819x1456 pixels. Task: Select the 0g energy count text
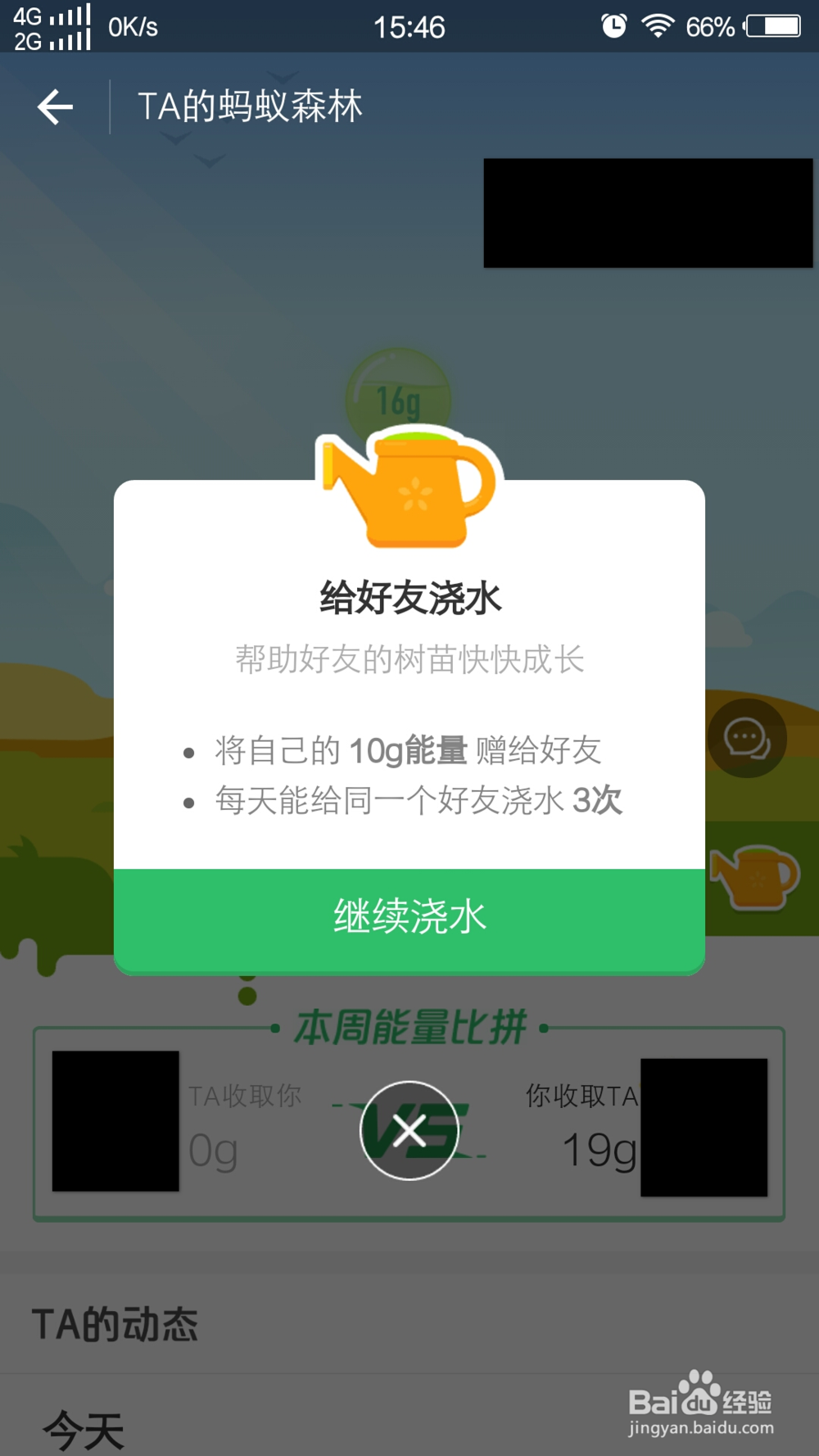tap(211, 1151)
